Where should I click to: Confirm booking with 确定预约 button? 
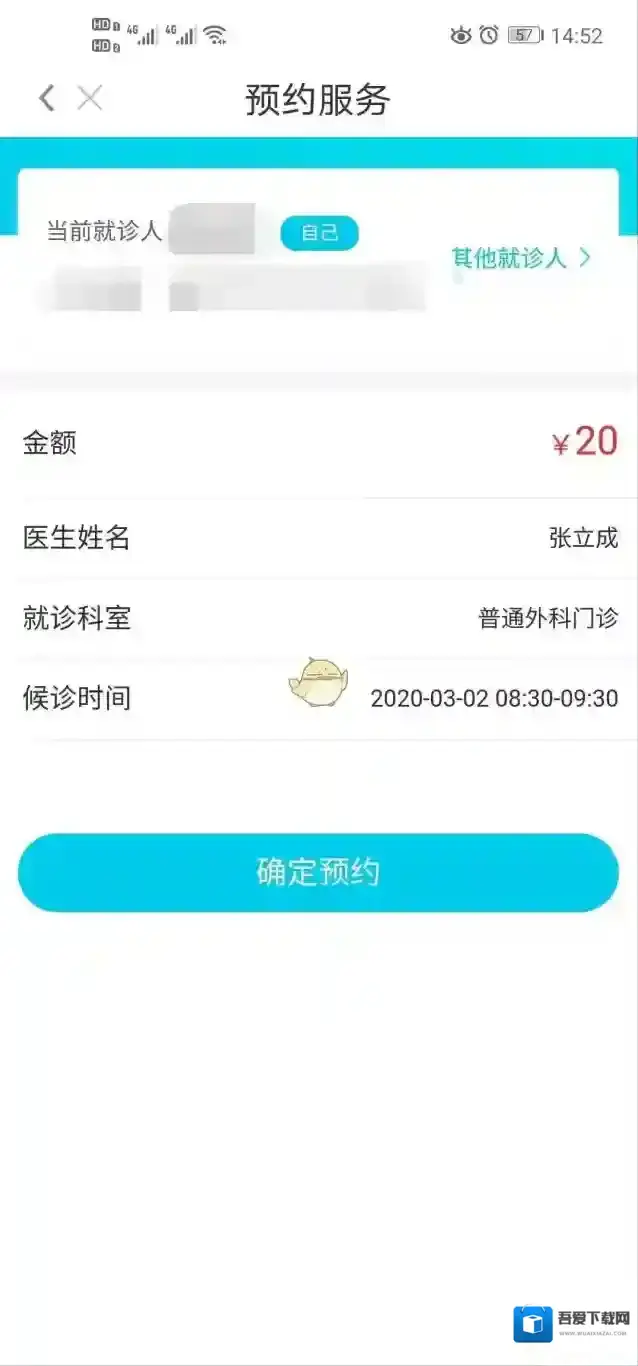[x=318, y=872]
